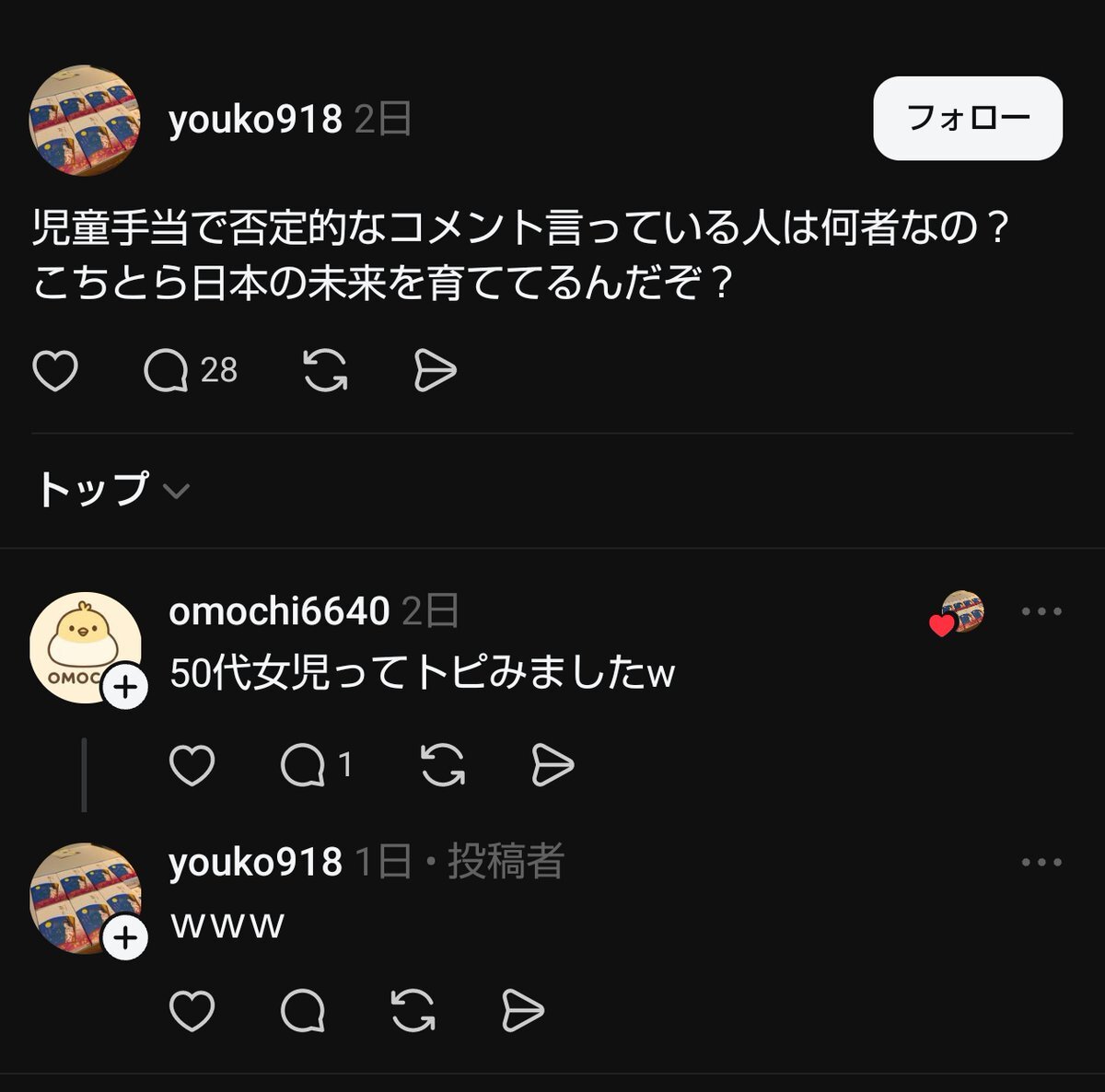Like omochi6640's reply
Image resolution: width=1105 pixels, height=1092 pixels.
[x=192, y=765]
